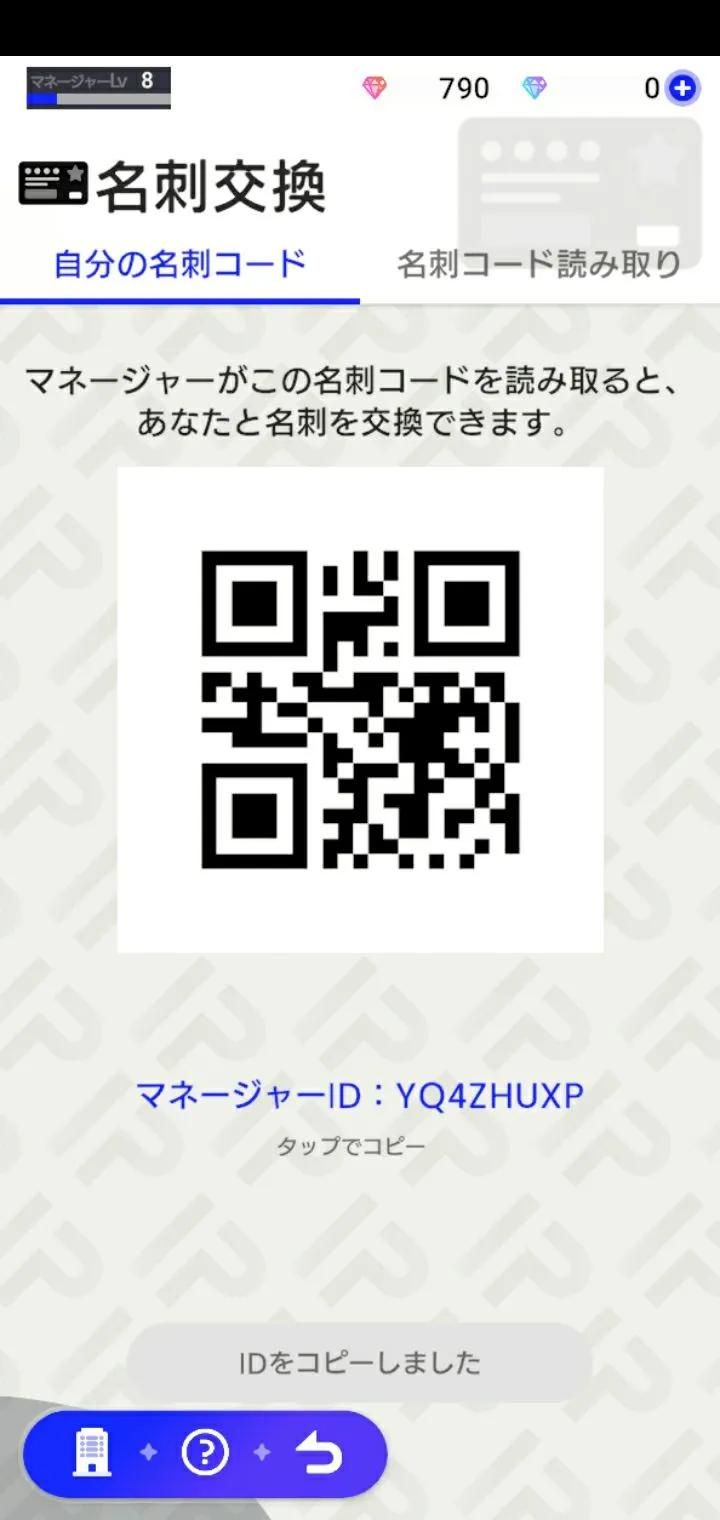The image size is (720, 1520).
Task: Tap the blue plus to add gems
Action: pyautogui.click(x=682, y=88)
